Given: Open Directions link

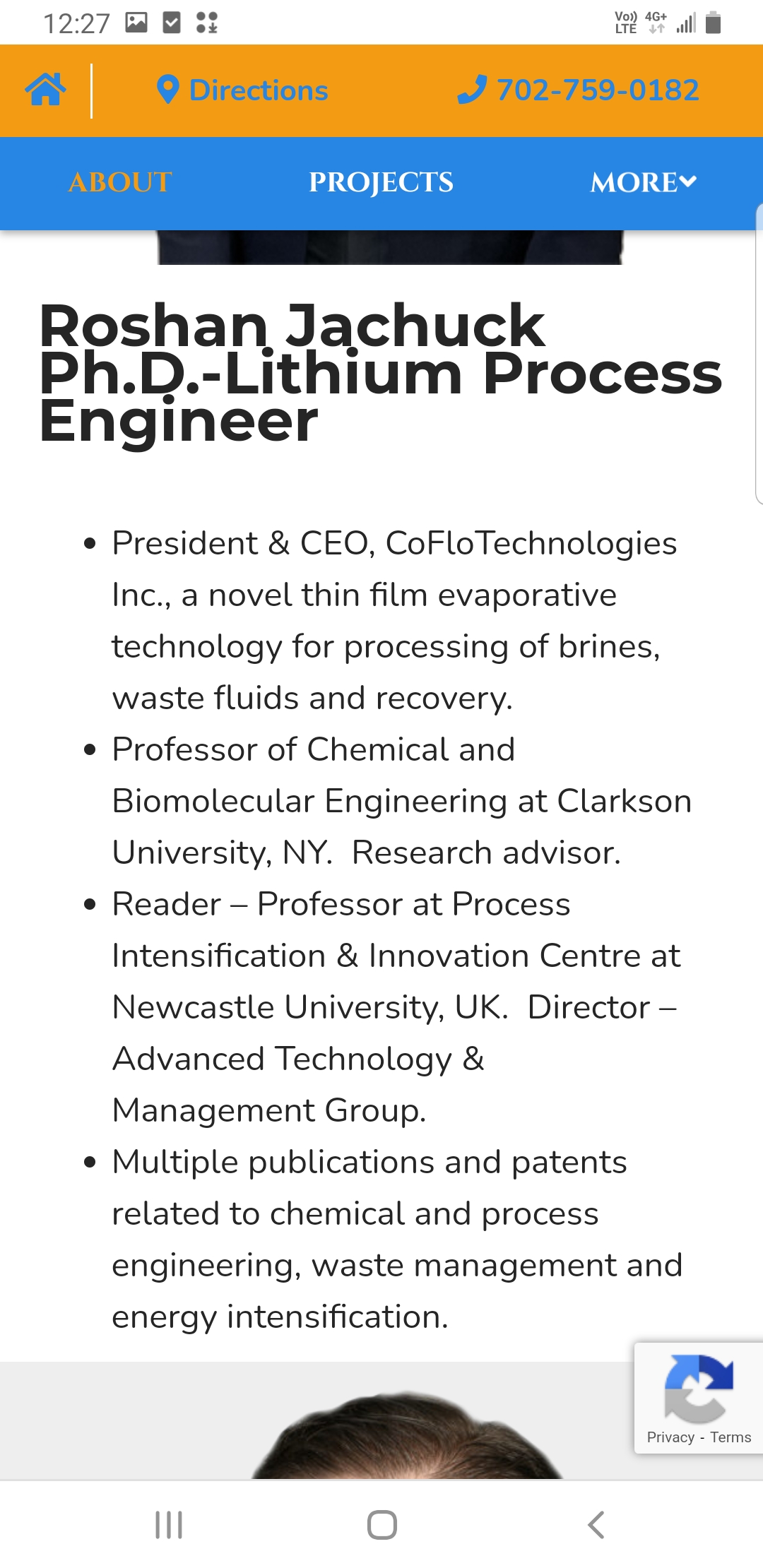Looking at the screenshot, I should pyautogui.click(x=242, y=90).
